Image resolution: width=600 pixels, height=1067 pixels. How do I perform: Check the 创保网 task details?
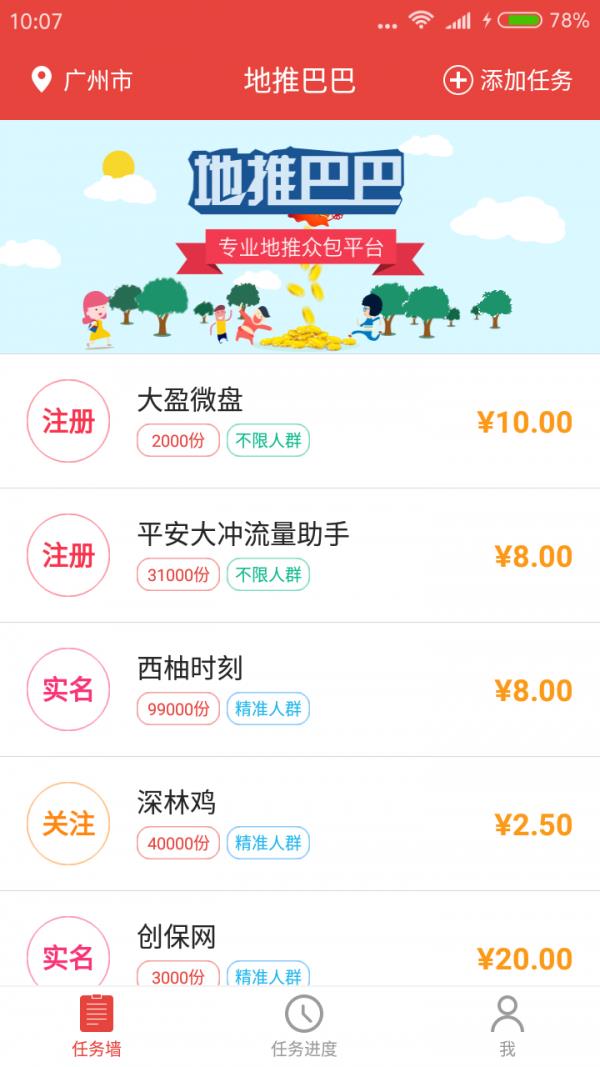[x=300, y=950]
